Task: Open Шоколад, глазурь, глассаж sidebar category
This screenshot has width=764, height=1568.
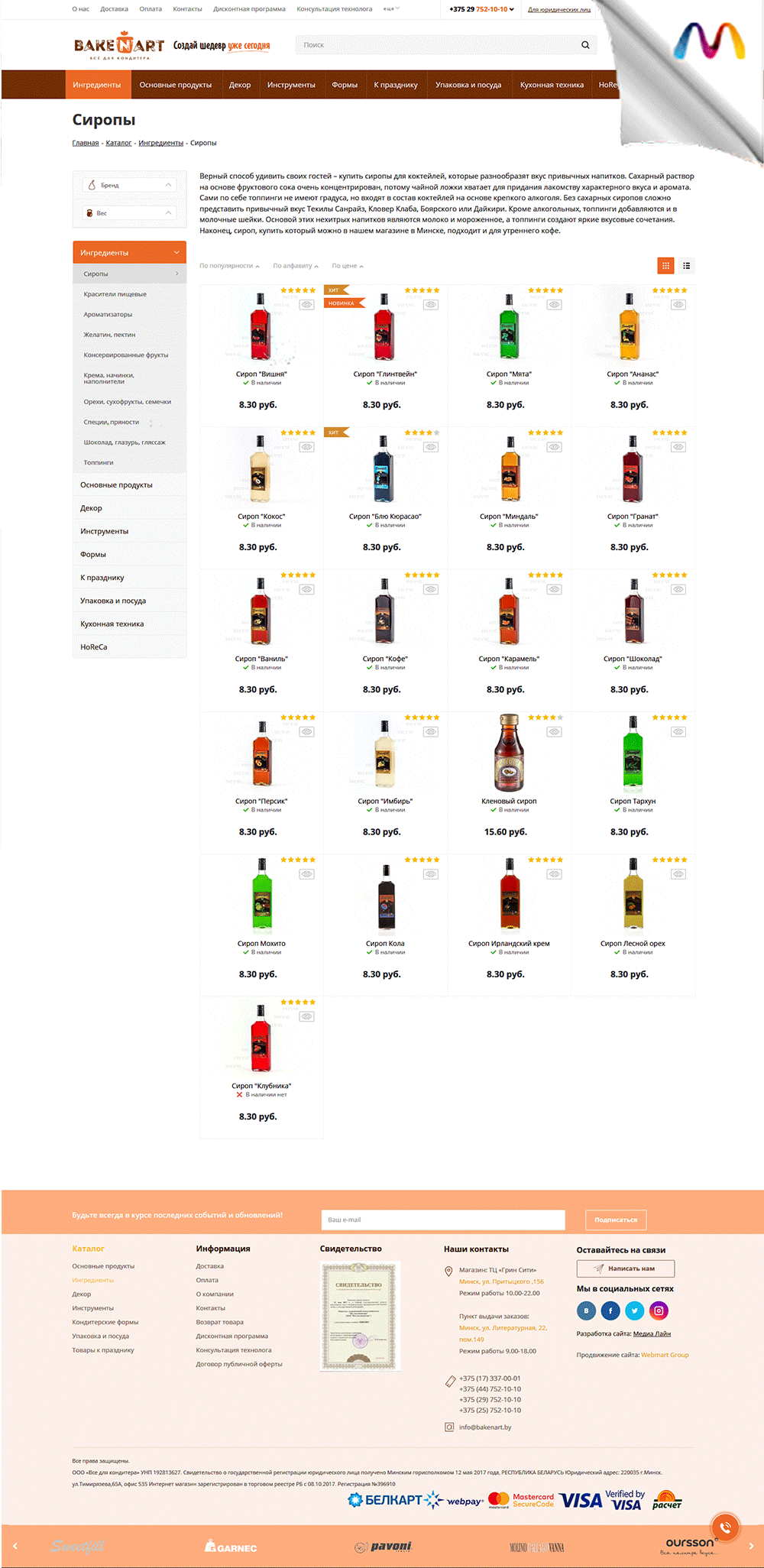Action: point(125,442)
